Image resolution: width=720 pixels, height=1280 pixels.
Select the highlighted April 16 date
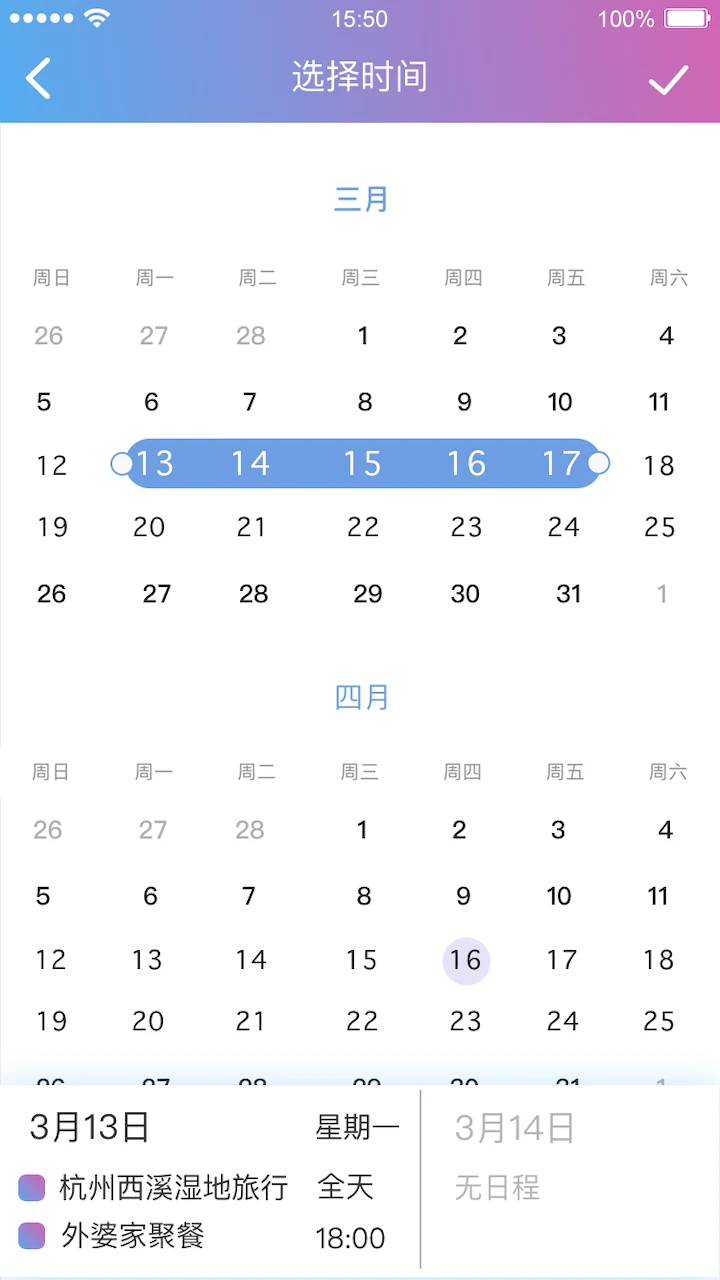pos(466,960)
